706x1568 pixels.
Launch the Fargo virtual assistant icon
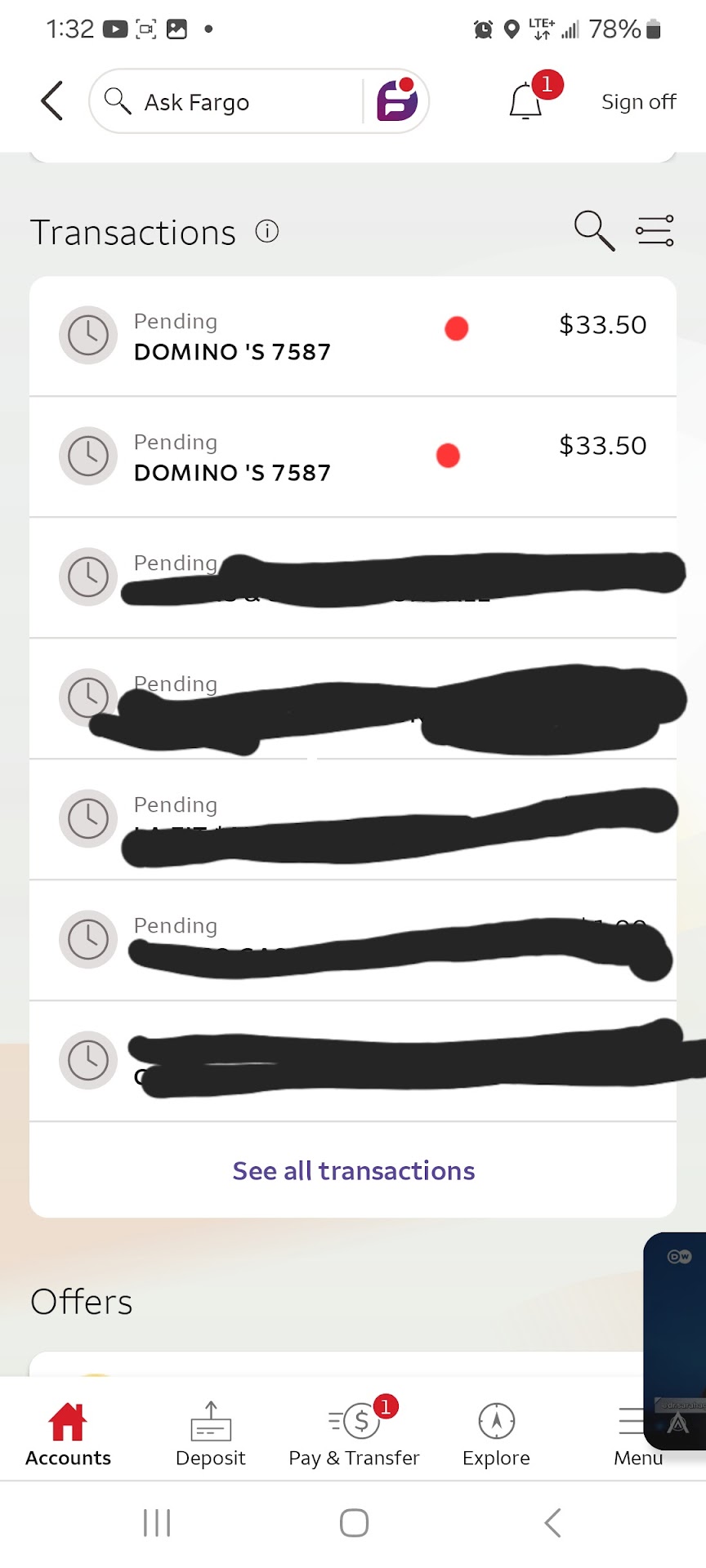pyautogui.click(x=397, y=101)
